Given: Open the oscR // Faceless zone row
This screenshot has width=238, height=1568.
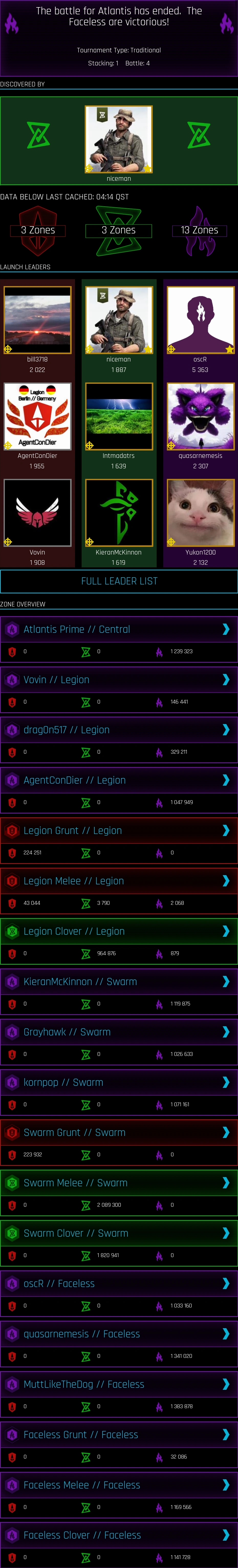Looking at the screenshot, I should coord(119,1283).
